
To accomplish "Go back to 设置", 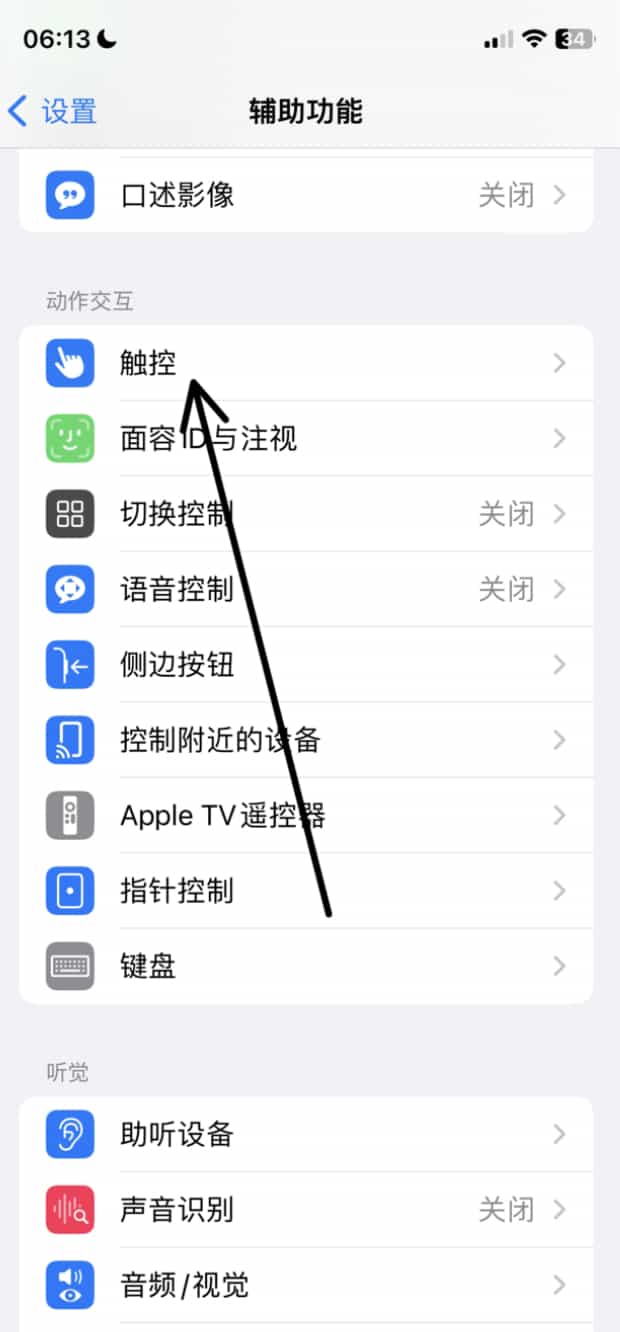I will point(52,111).
